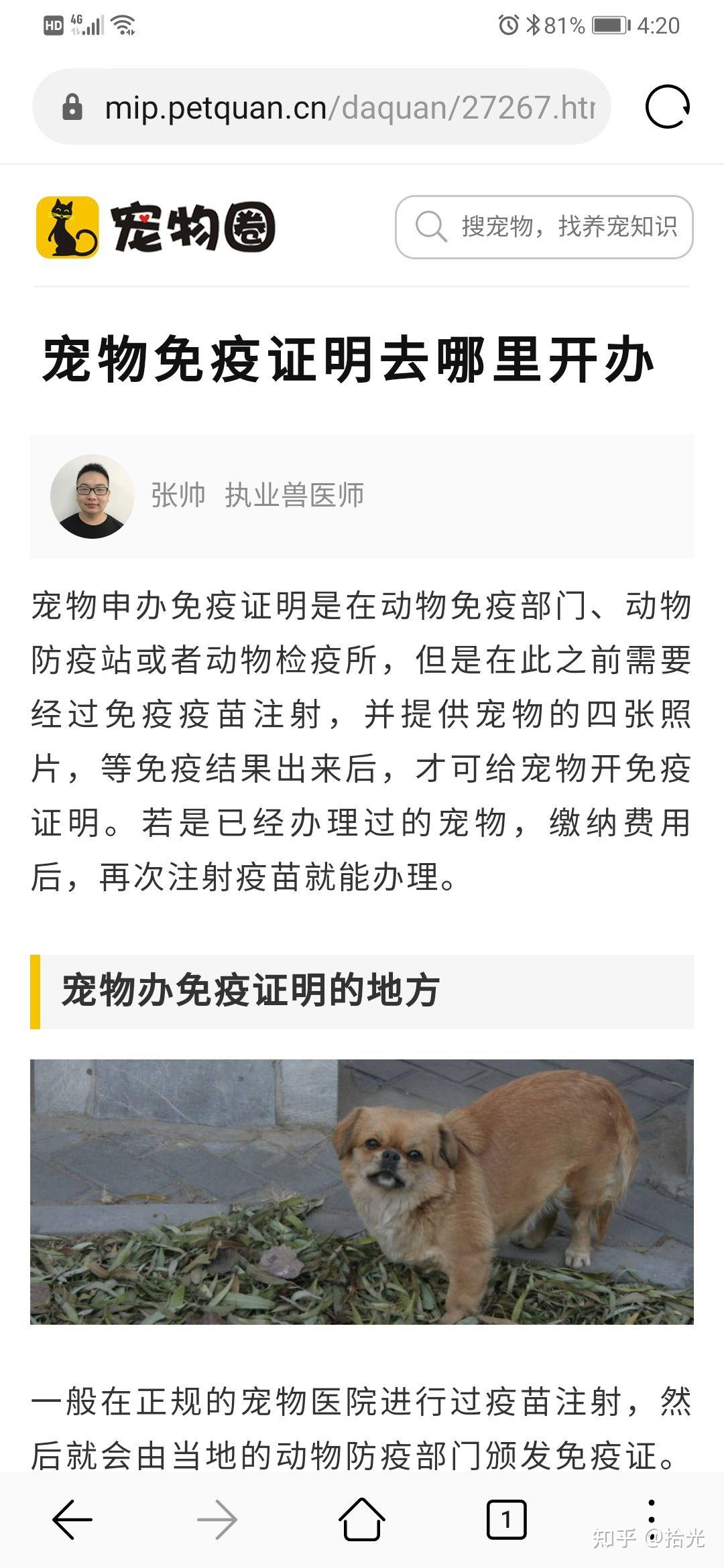The height and width of the screenshot is (1568, 724).
Task: Go forward to the next page
Action: [217, 1519]
